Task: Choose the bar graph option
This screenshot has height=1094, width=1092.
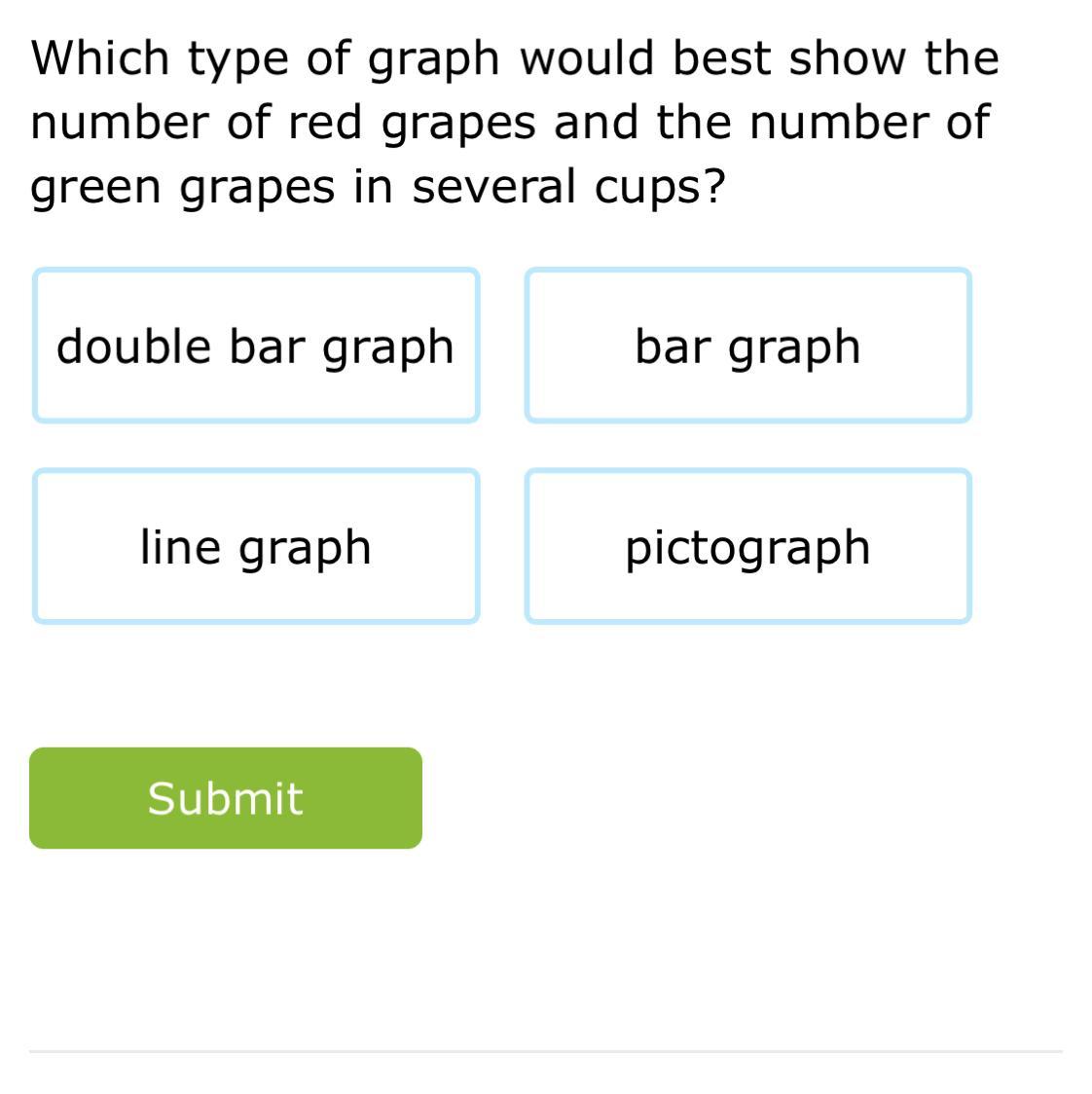Action: coord(747,346)
